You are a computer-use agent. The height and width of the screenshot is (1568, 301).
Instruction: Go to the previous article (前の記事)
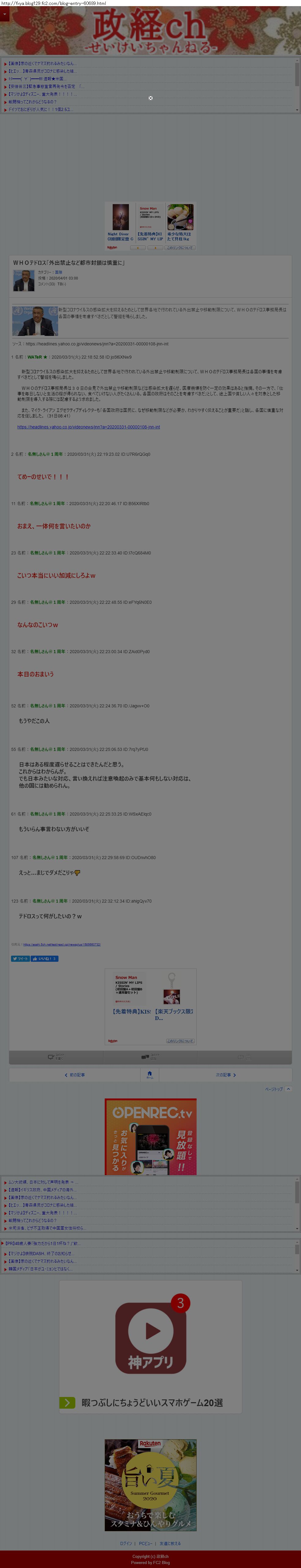click(75, 1075)
